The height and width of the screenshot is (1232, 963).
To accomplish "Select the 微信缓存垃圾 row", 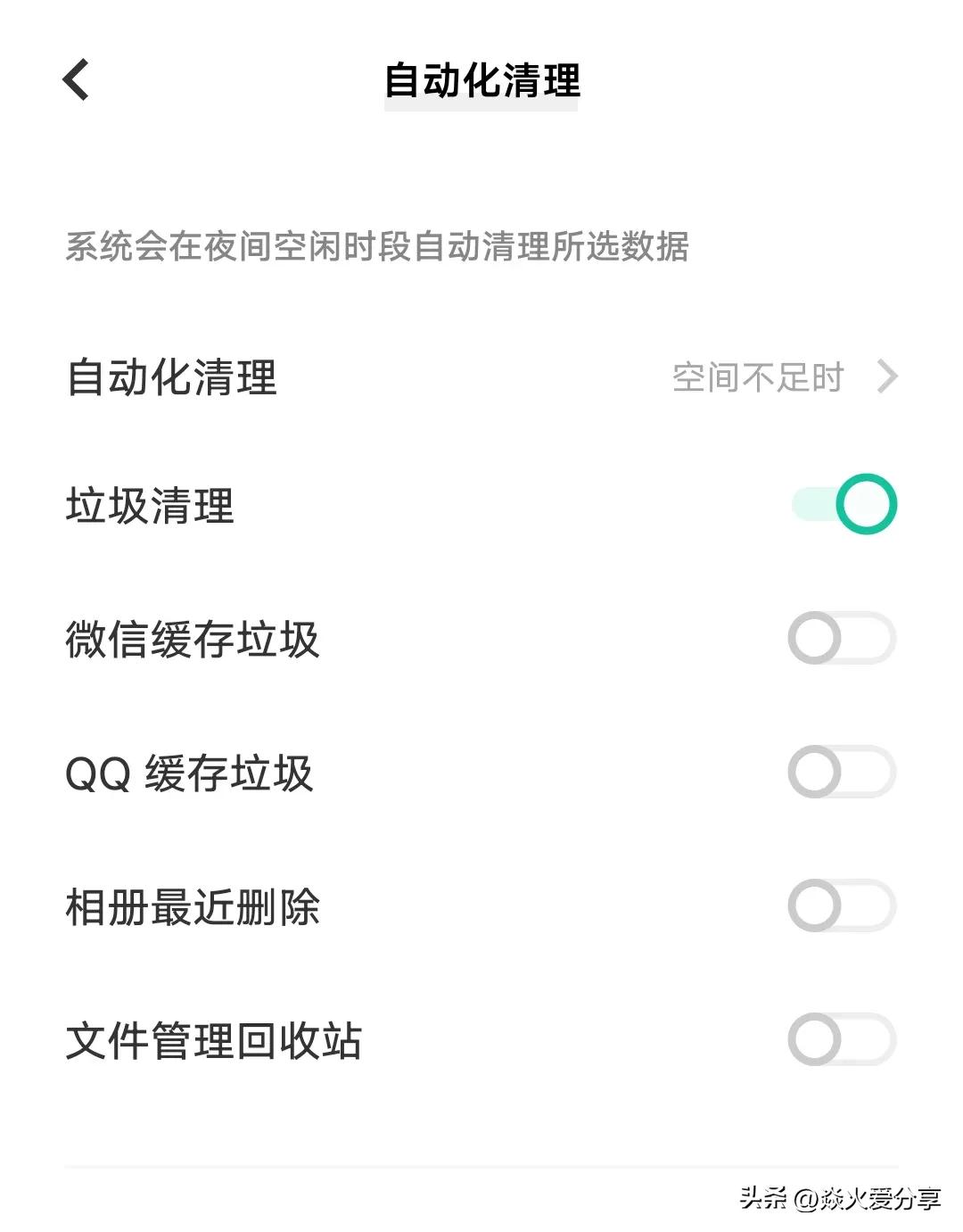I will coord(357,638).
